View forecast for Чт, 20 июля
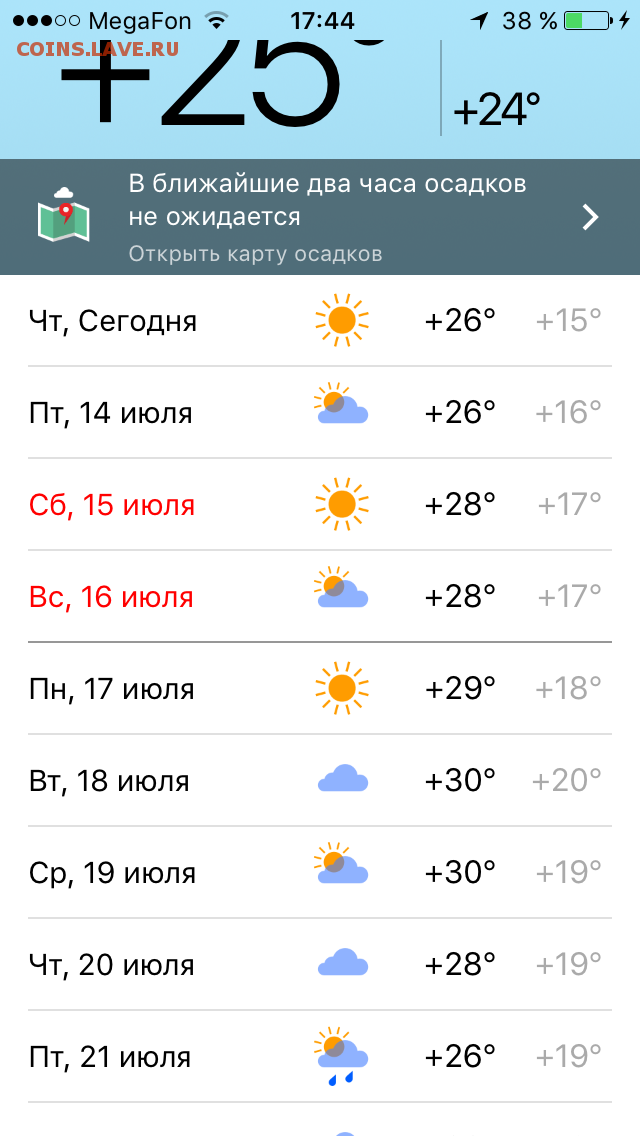The height and width of the screenshot is (1136, 640). click(x=320, y=964)
